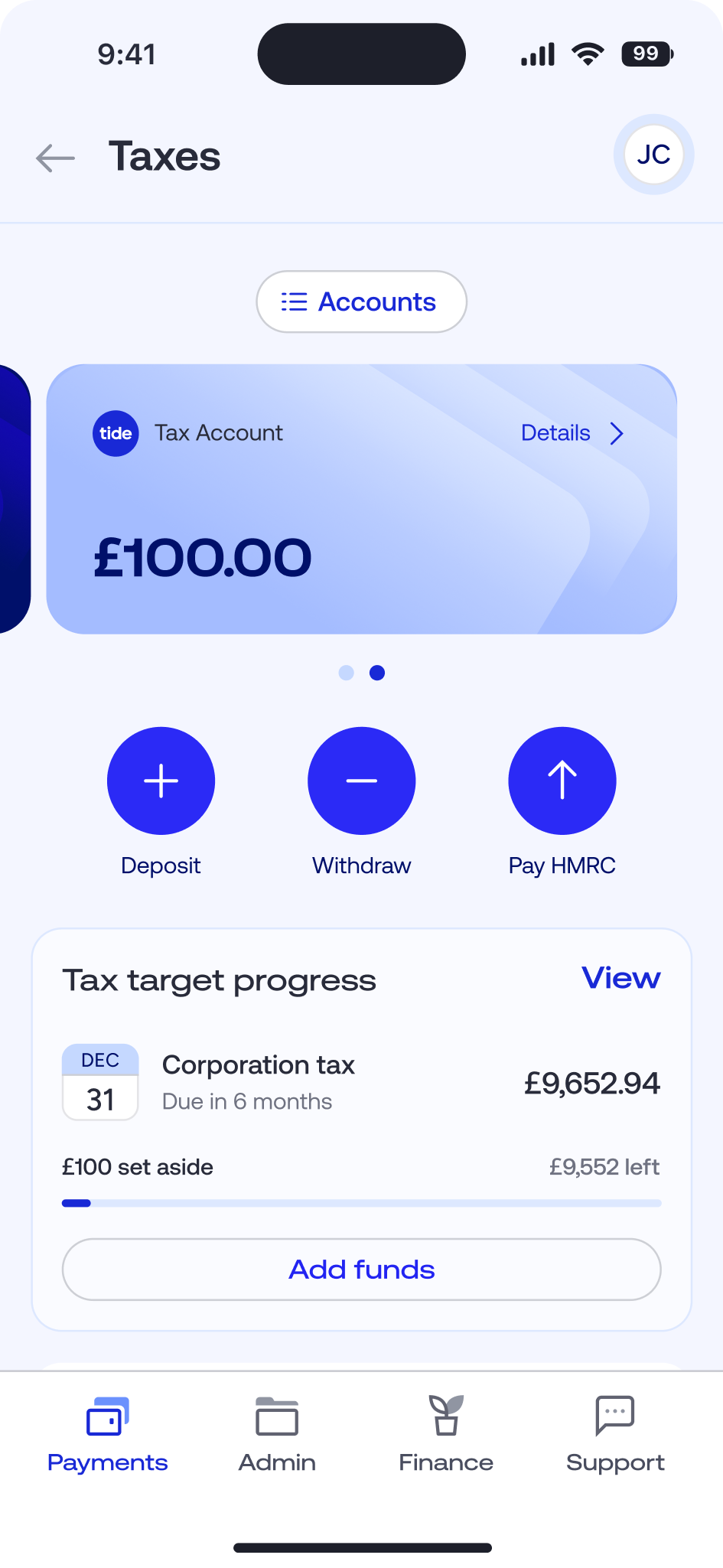The height and width of the screenshot is (1568, 723).
Task: Switch to the Finance tab
Action: coord(446,1435)
